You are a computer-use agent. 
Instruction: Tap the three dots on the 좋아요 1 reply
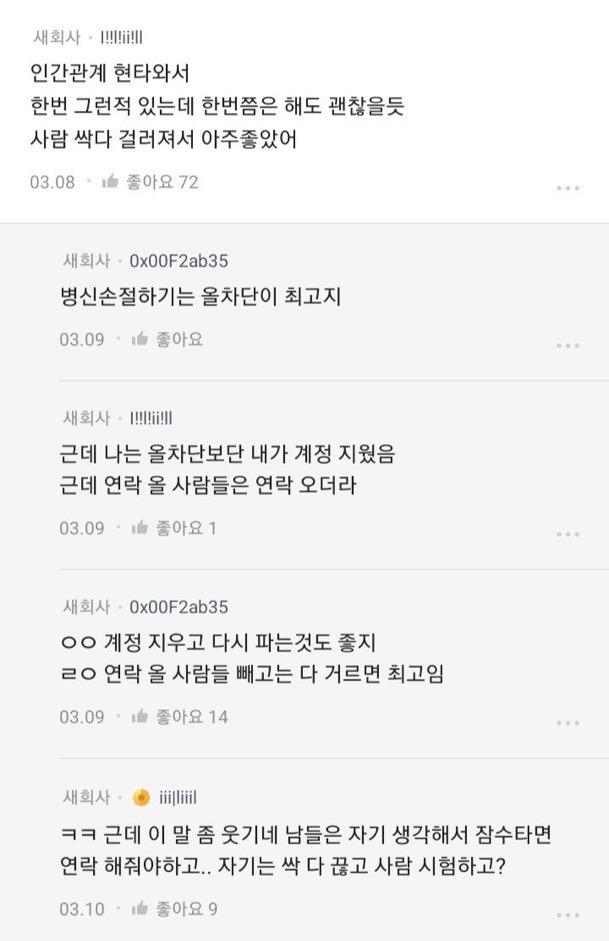[x=567, y=534]
